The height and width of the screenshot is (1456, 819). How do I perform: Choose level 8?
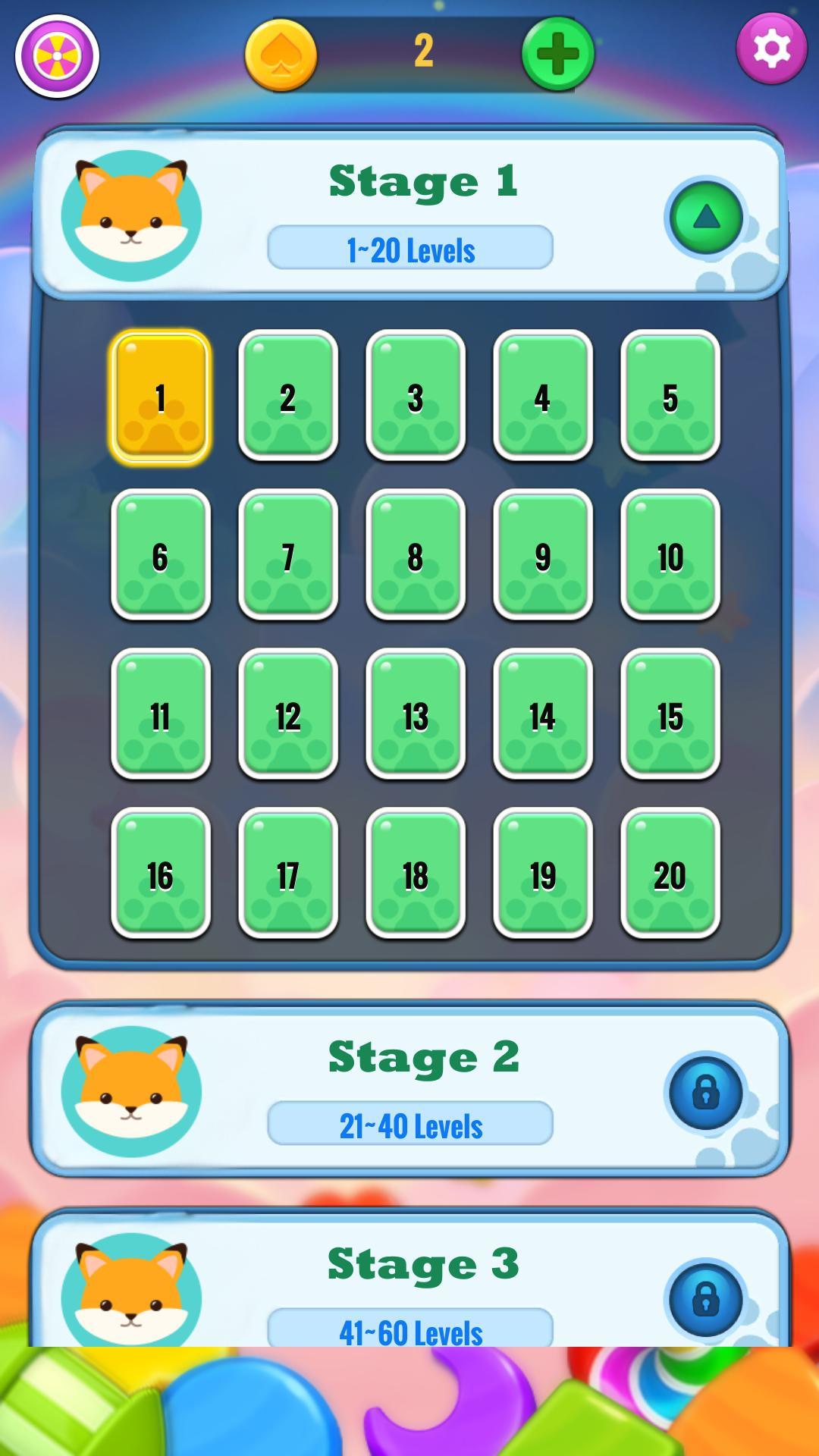(415, 555)
